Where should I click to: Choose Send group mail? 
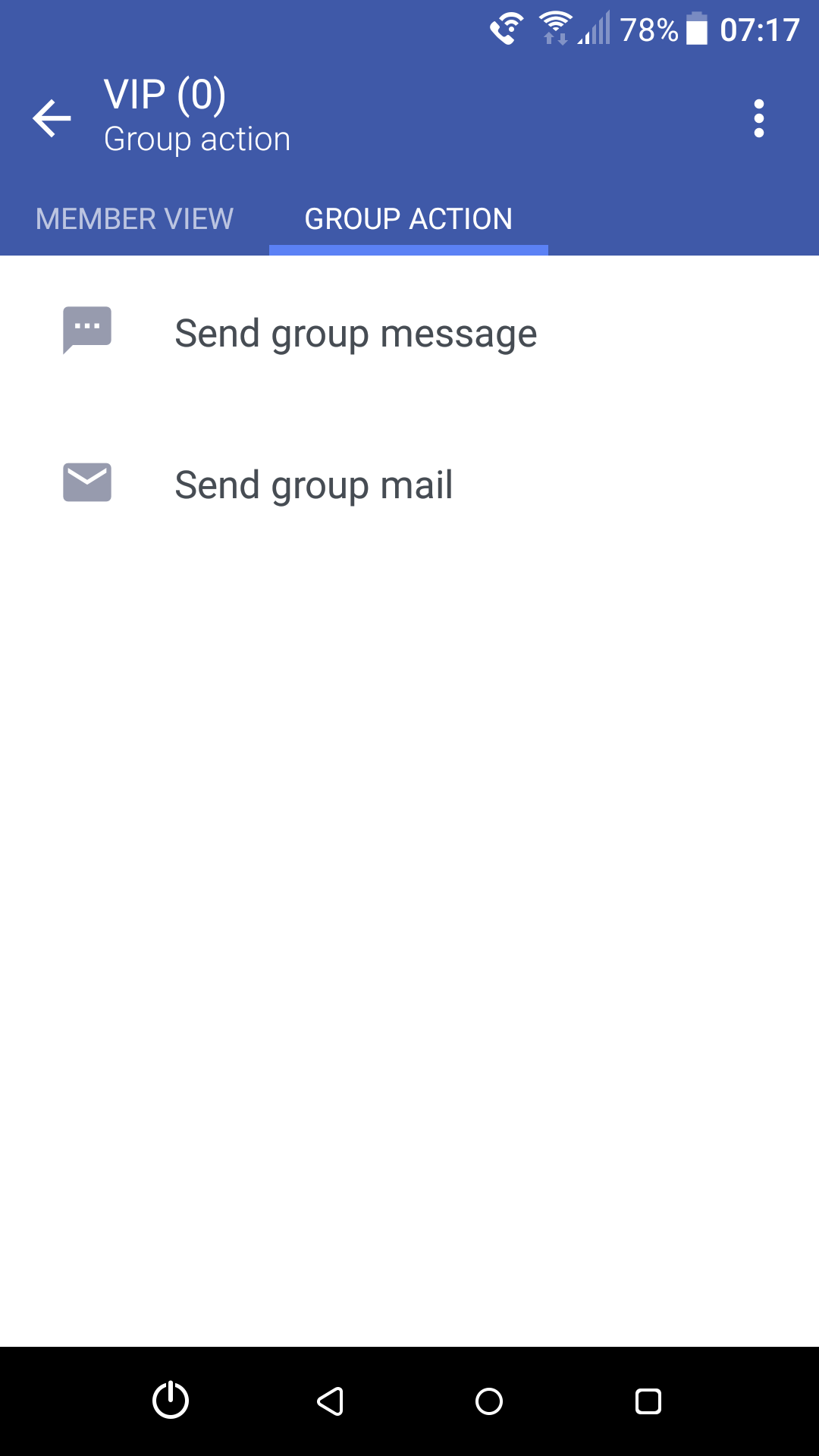coord(409,485)
